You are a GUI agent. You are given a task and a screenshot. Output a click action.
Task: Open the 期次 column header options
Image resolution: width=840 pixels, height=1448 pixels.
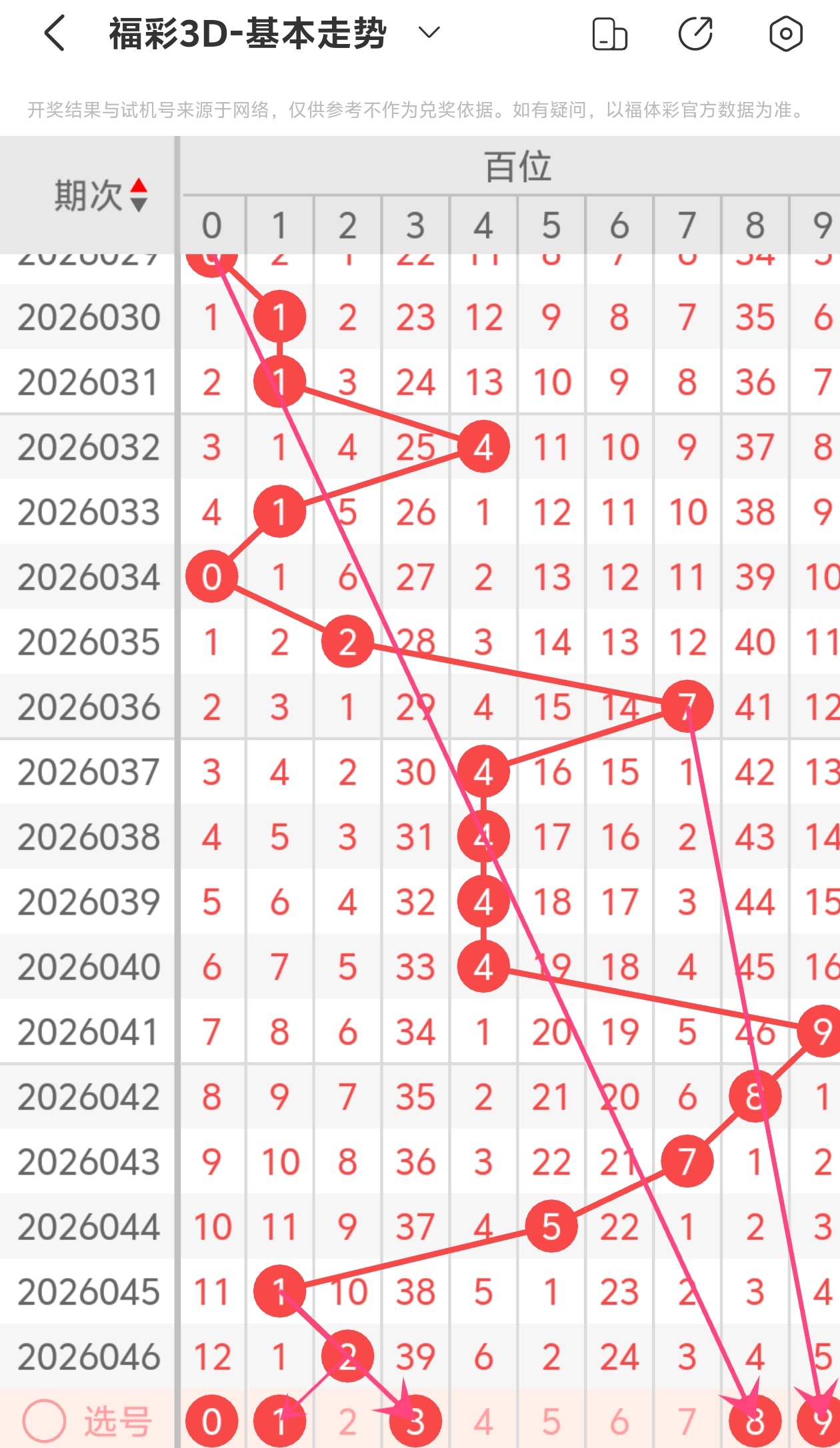click(x=89, y=193)
